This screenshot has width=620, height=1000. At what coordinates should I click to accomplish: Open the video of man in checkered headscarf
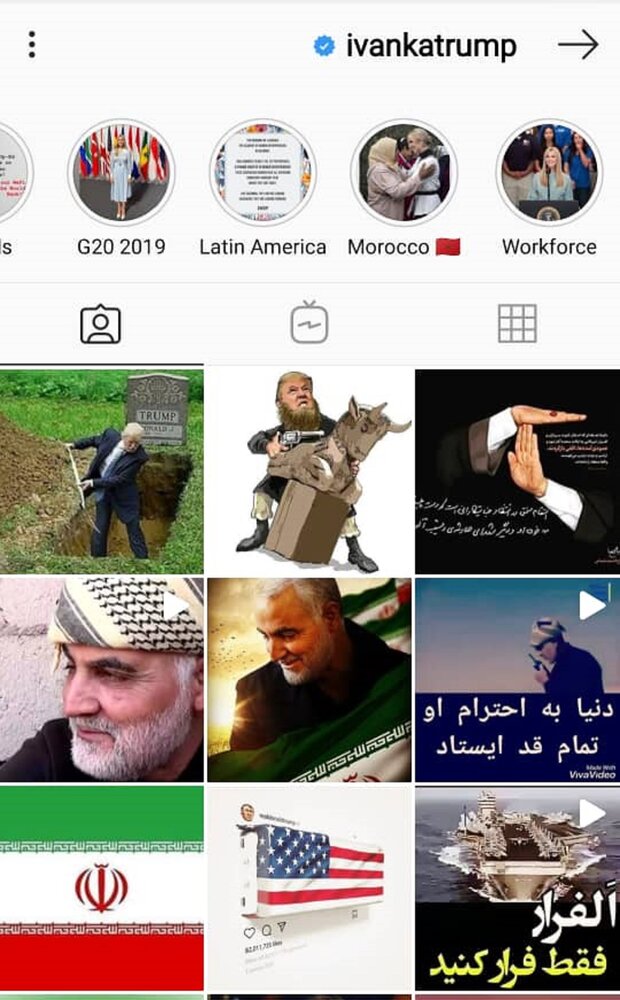[x=101, y=679]
